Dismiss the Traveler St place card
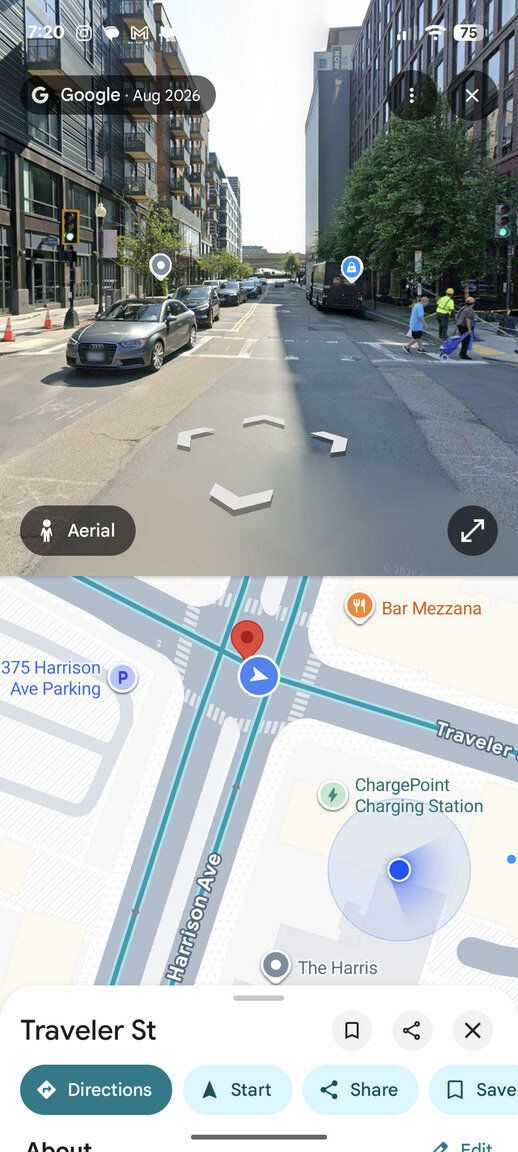 coord(472,1031)
